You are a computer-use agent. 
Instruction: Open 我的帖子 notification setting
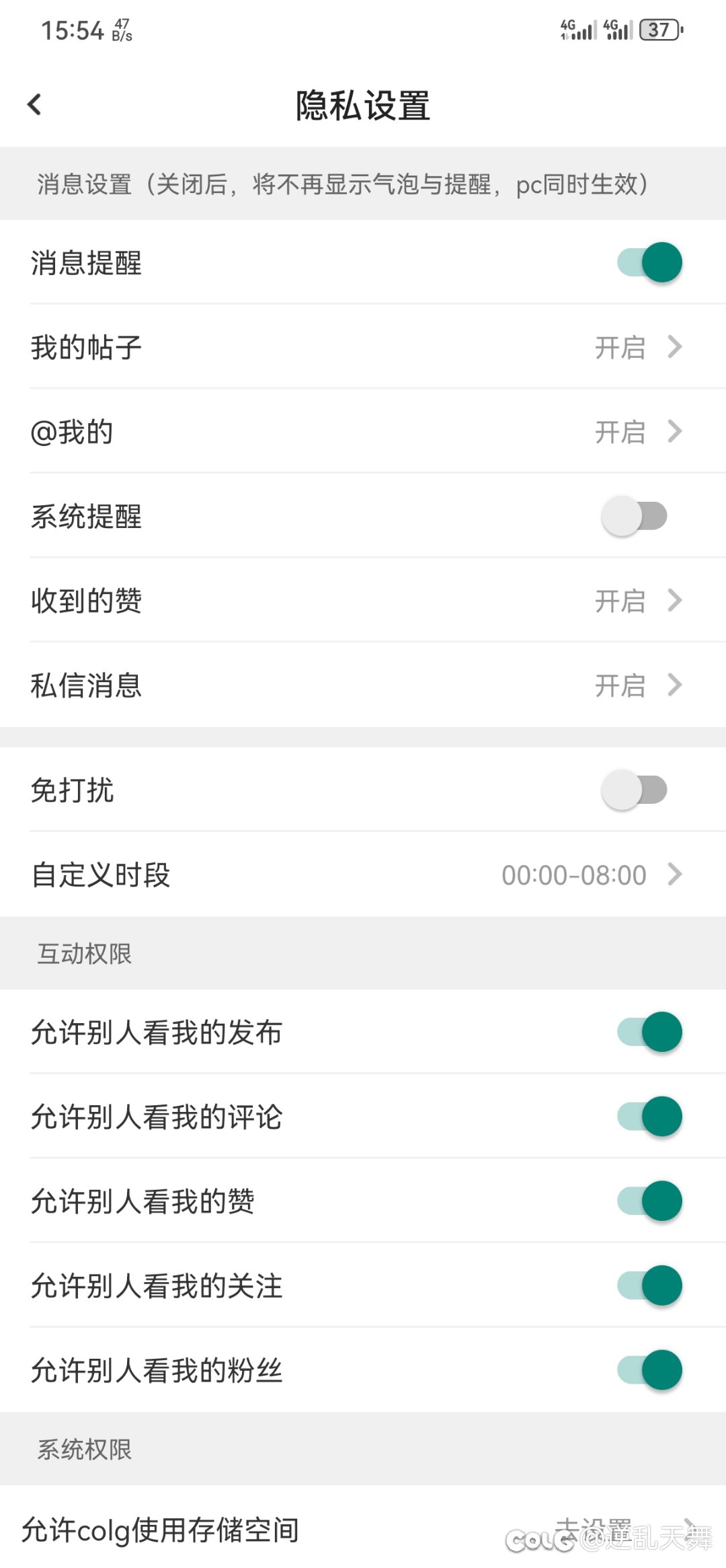[363, 347]
